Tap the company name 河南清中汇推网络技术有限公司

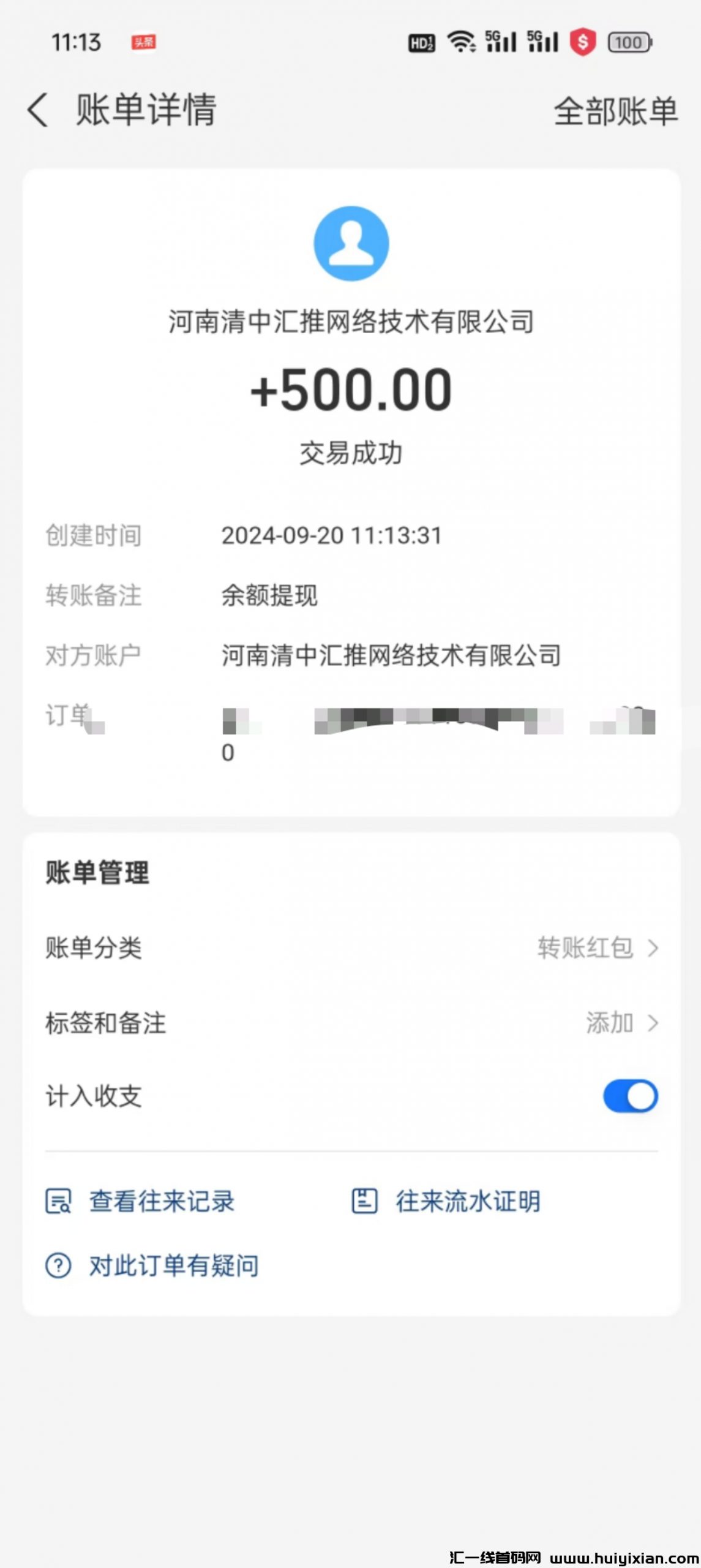350,322
